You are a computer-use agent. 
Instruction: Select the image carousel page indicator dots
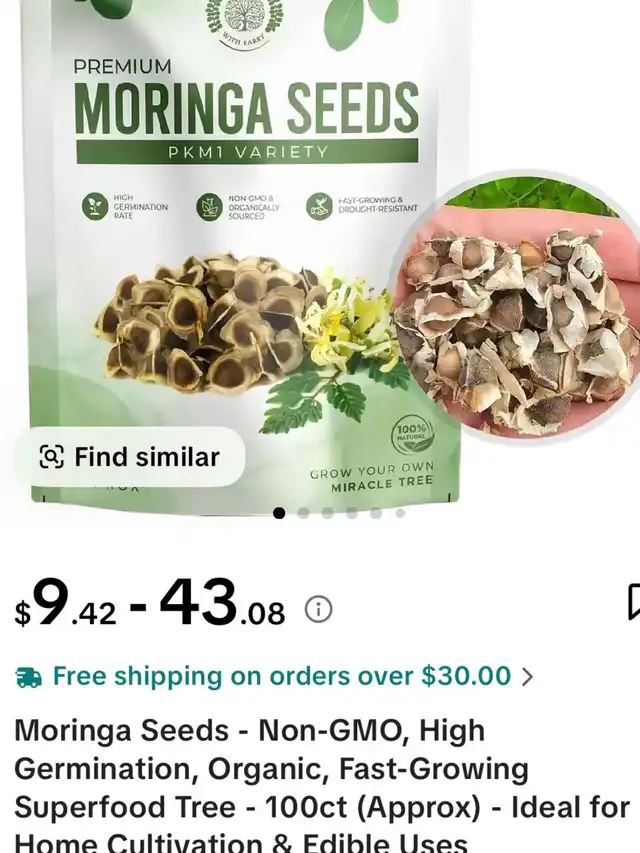pyautogui.click(x=339, y=513)
